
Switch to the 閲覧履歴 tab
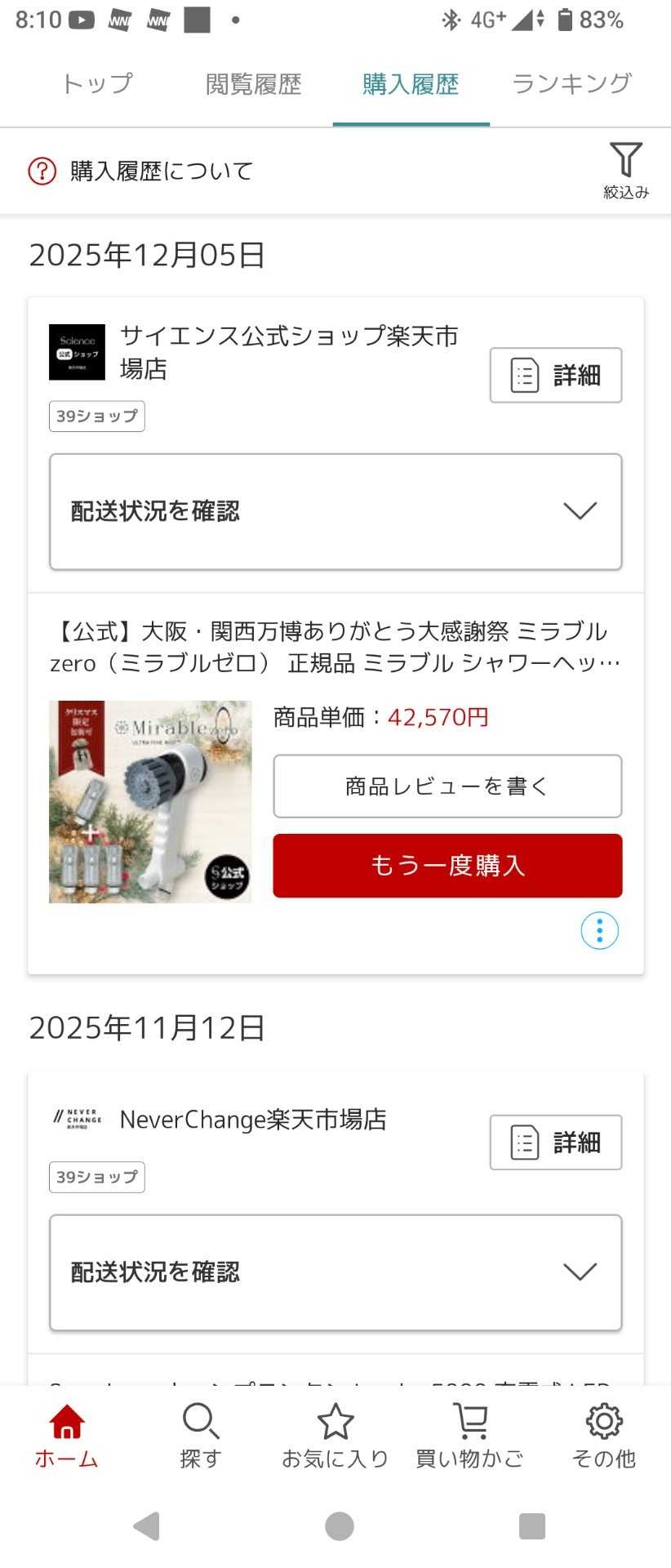[253, 84]
